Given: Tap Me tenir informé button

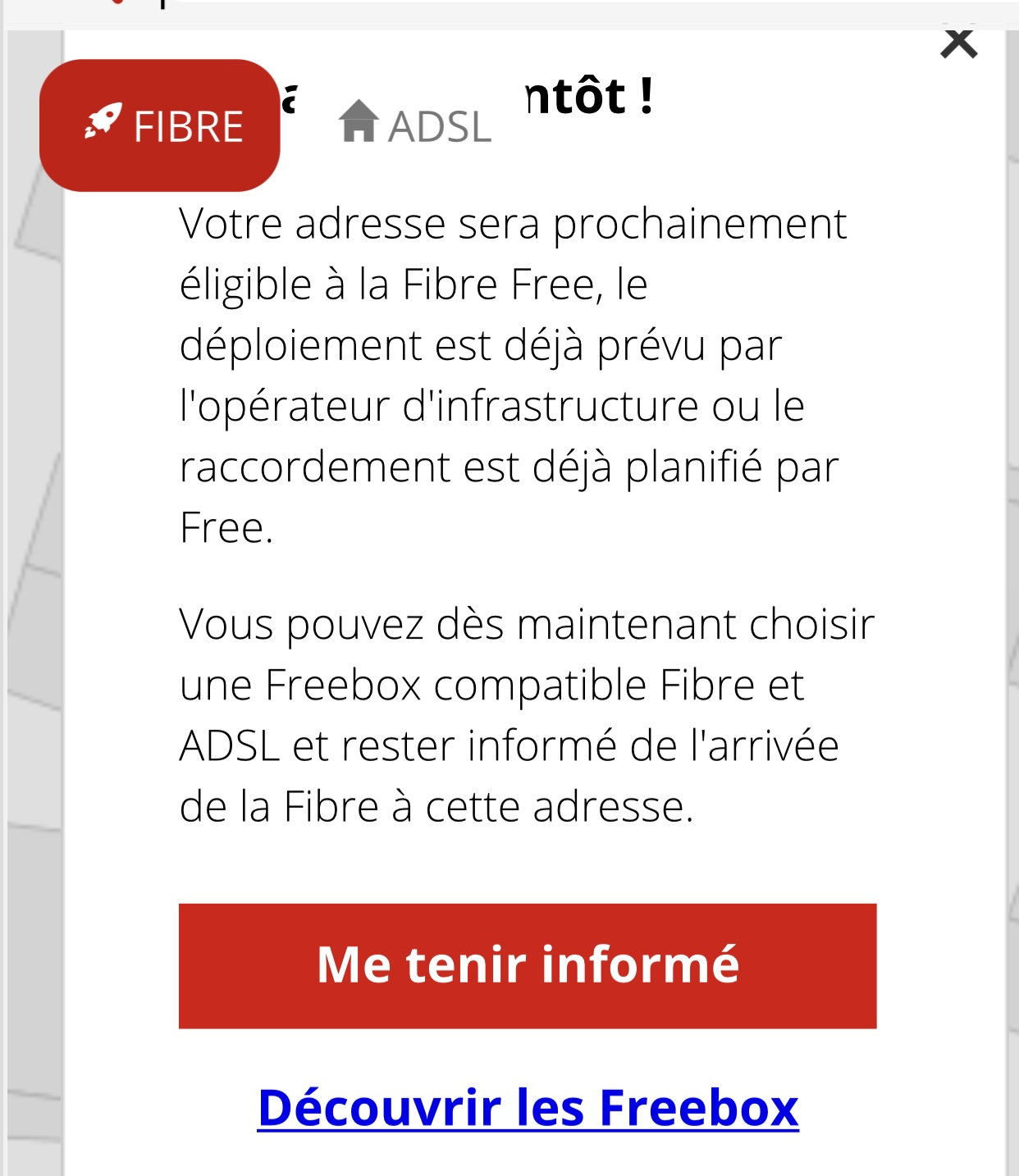Looking at the screenshot, I should (528, 965).
